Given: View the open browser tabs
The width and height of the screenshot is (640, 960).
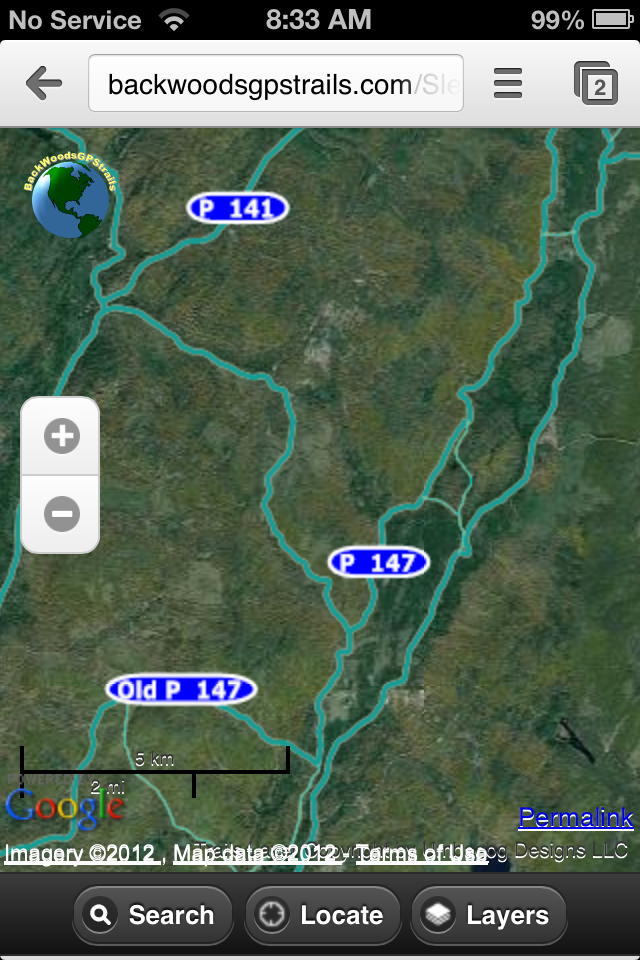Looking at the screenshot, I should pyautogui.click(x=596, y=84).
